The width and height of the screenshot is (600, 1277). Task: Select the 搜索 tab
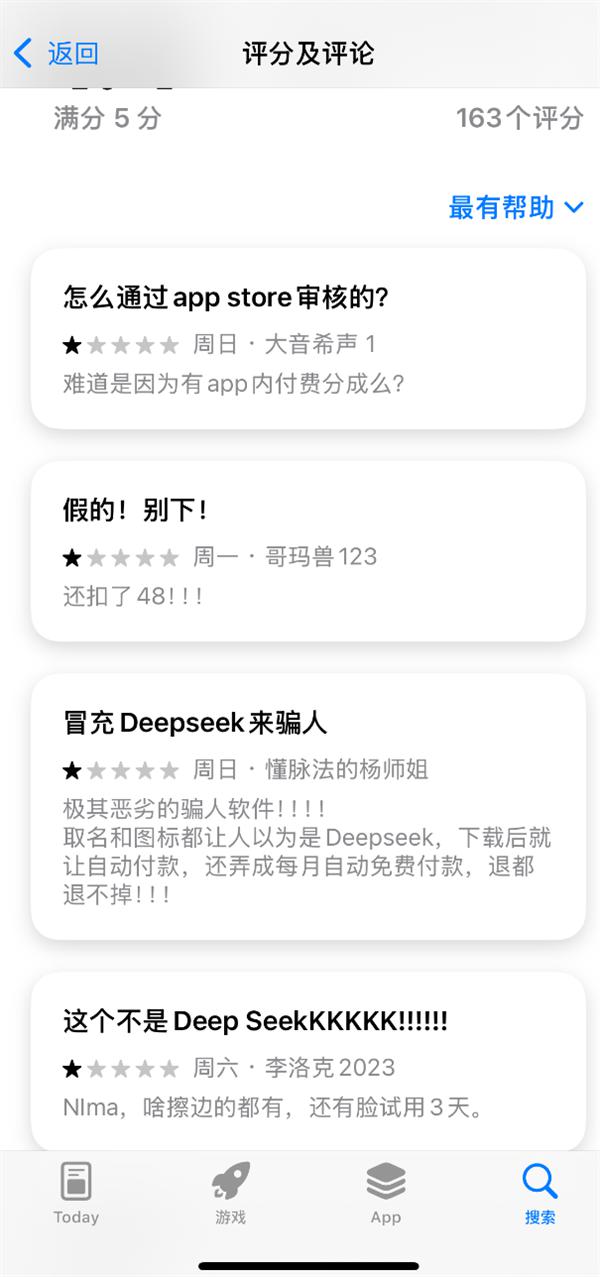pyautogui.click(x=540, y=1193)
